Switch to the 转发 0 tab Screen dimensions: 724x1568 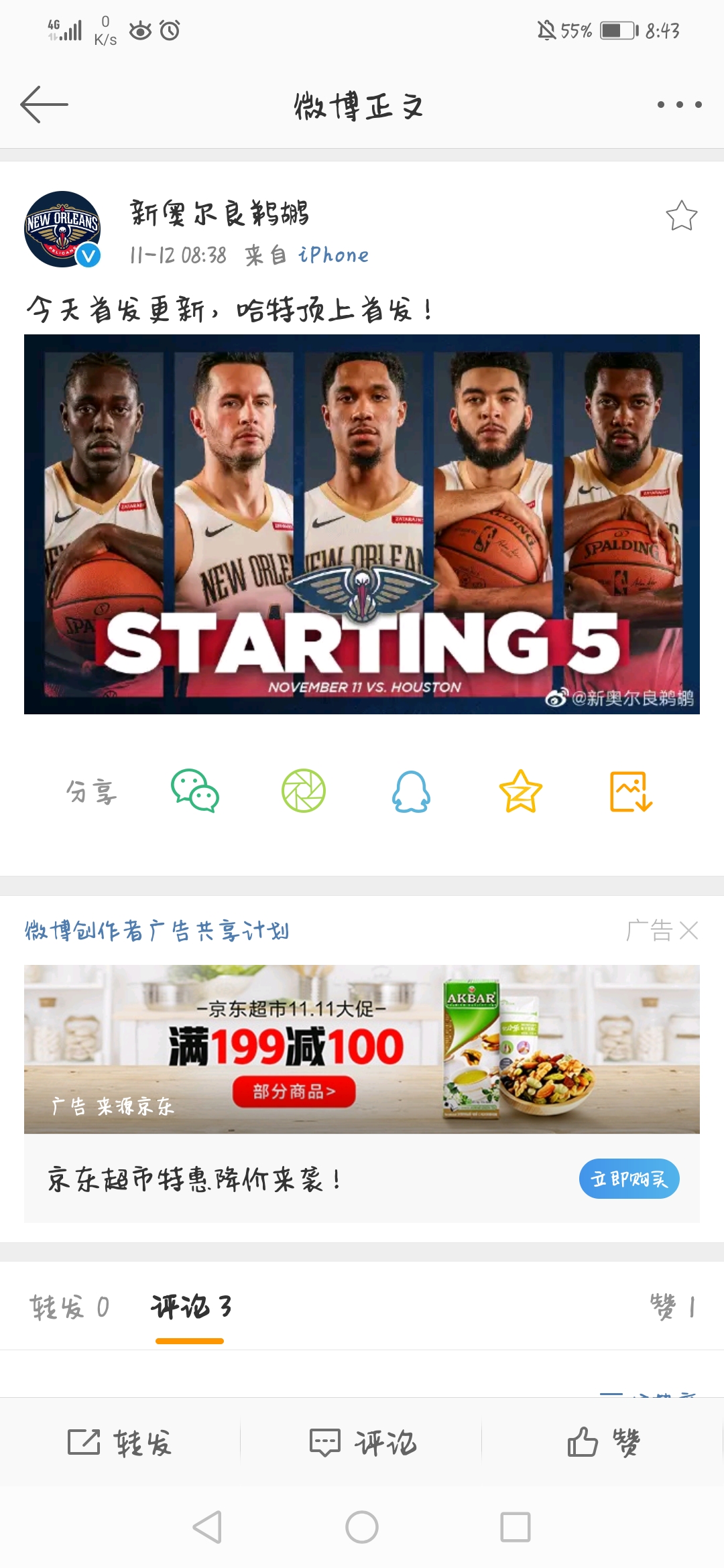click(x=69, y=1307)
